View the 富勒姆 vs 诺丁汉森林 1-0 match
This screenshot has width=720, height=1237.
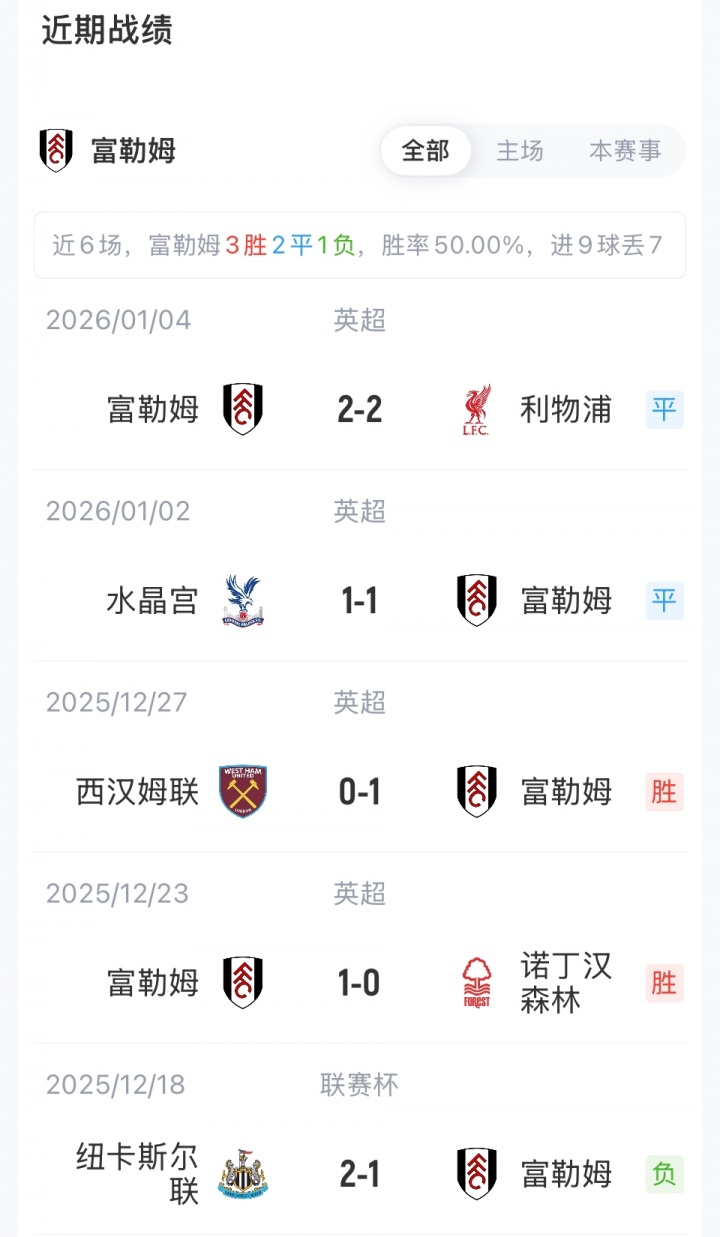[360, 983]
